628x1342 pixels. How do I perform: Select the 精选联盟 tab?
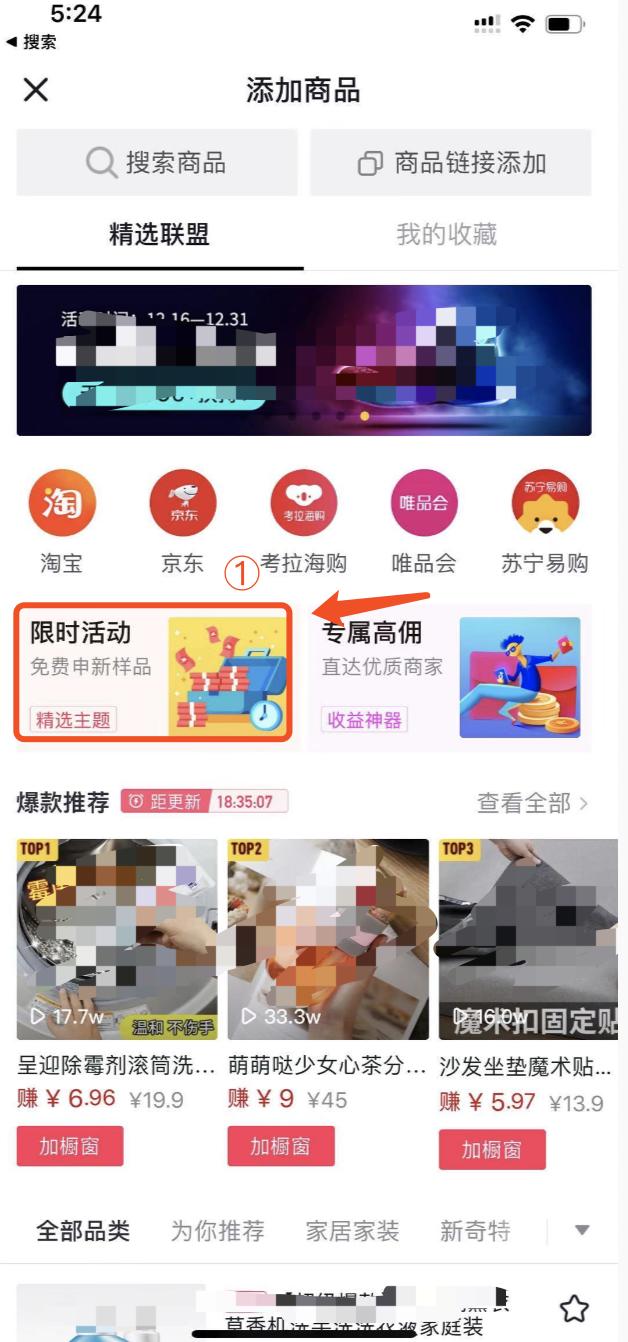[x=159, y=235]
